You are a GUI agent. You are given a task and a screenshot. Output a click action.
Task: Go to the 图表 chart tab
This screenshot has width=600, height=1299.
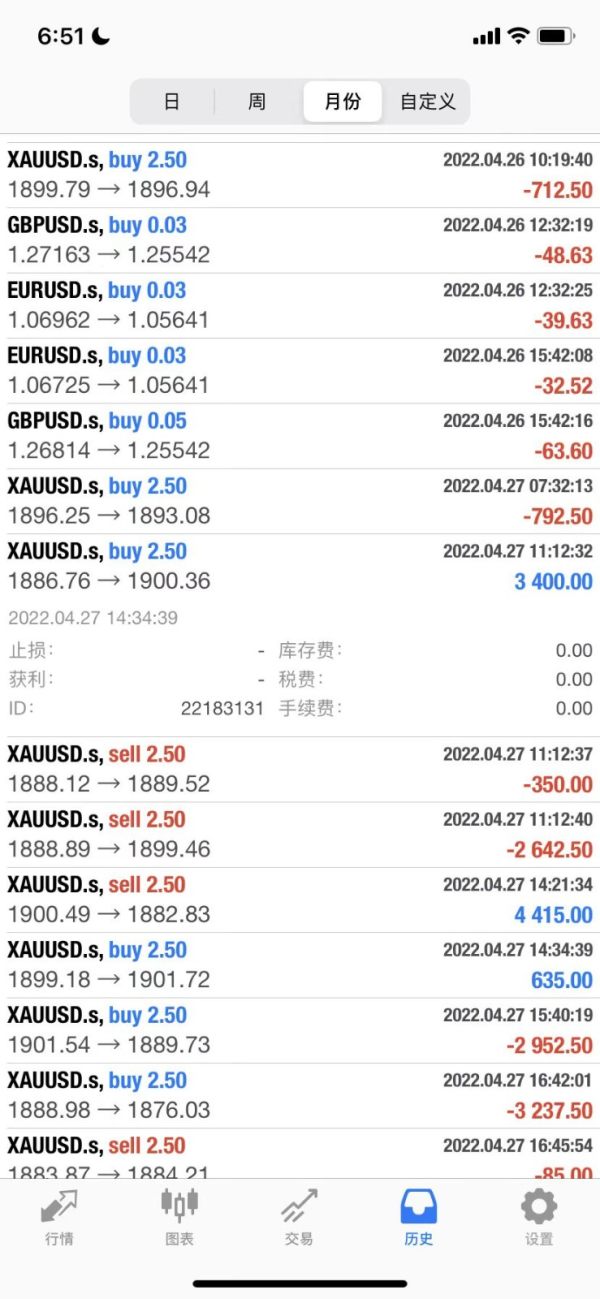click(179, 1217)
